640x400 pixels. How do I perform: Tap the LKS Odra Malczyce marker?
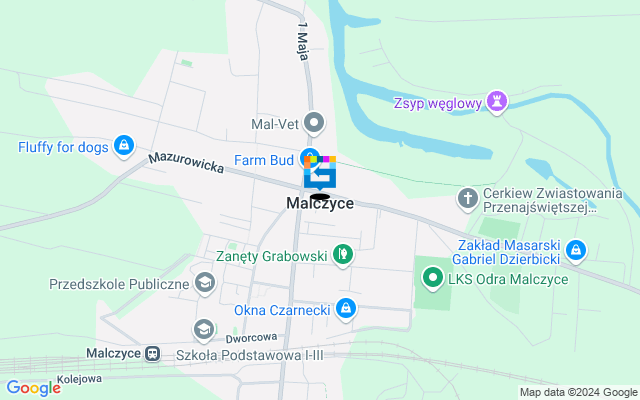tap(433, 278)
